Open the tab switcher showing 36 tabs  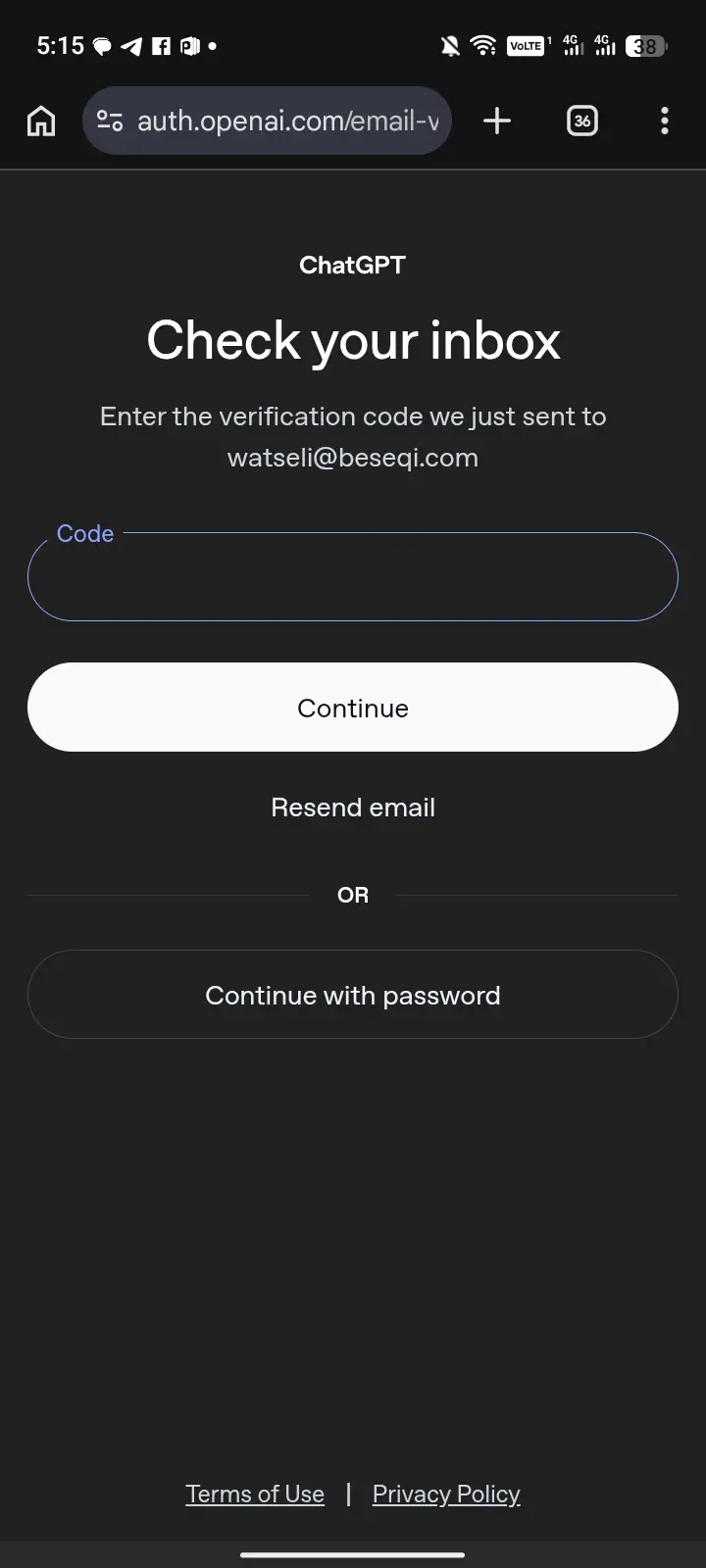coord(582,122)
